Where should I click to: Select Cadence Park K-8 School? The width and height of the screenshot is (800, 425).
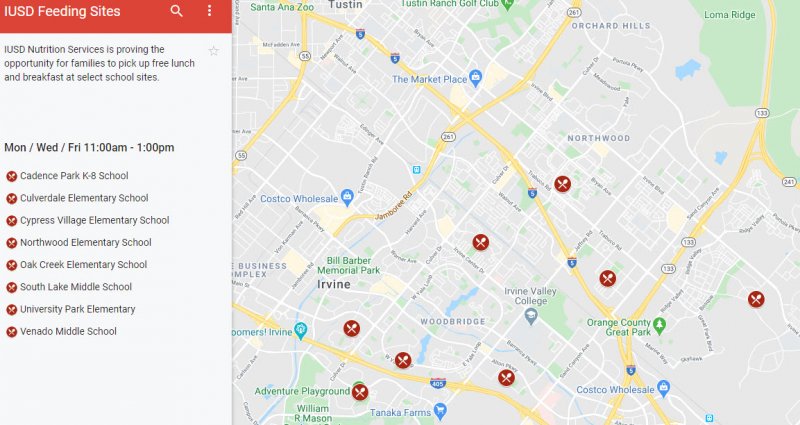(x=73, y=176)
